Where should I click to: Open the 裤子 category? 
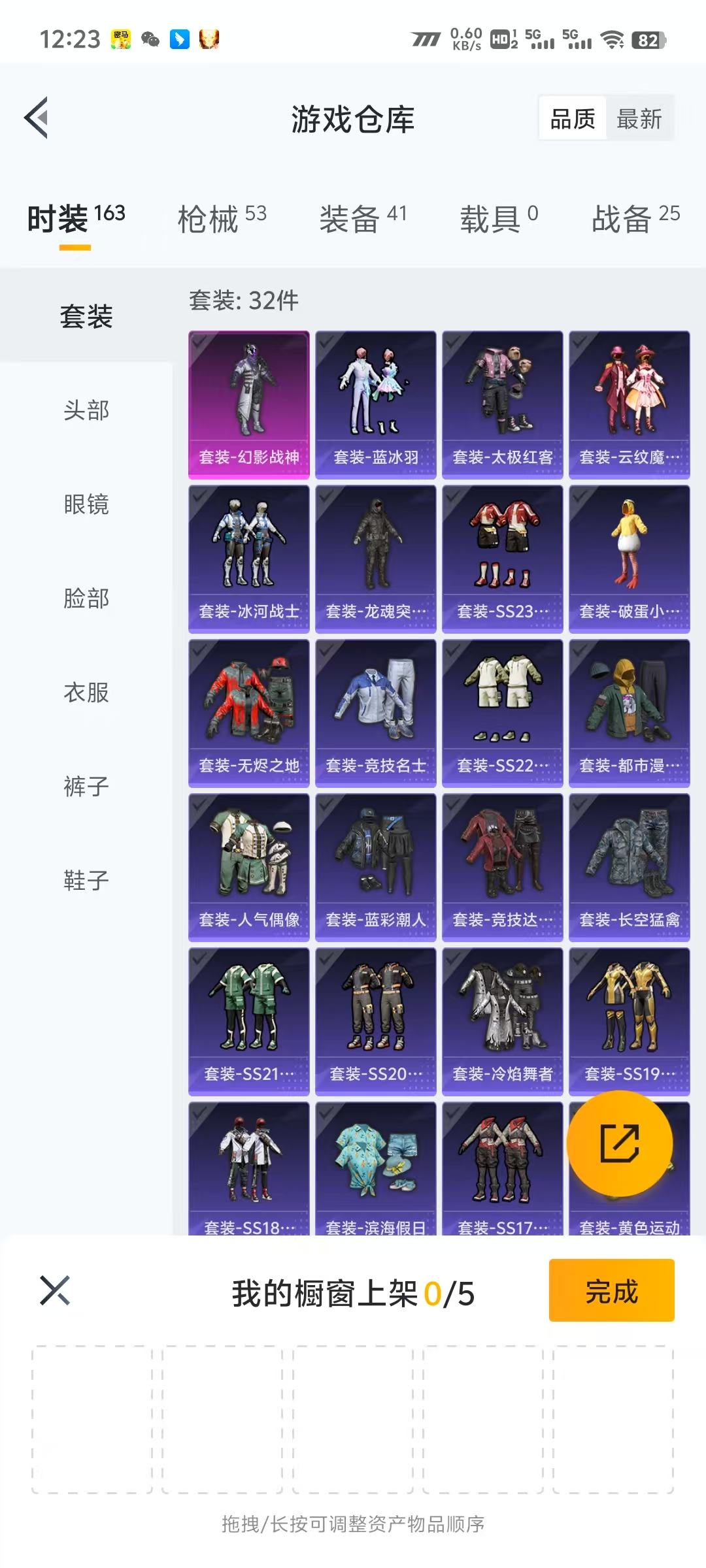(86, 787)
